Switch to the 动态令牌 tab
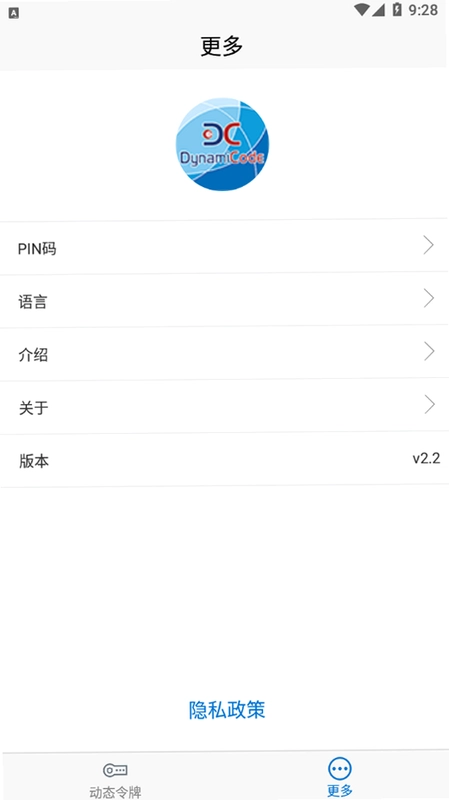449x800 pixels. (x=115, y=779)
